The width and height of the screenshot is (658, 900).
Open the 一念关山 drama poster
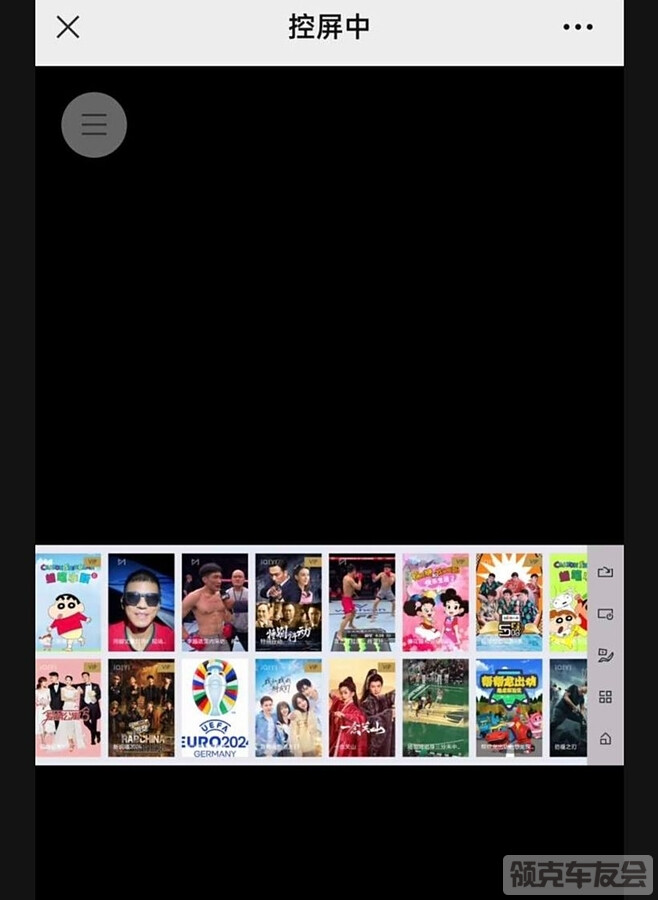coord(362,707)
